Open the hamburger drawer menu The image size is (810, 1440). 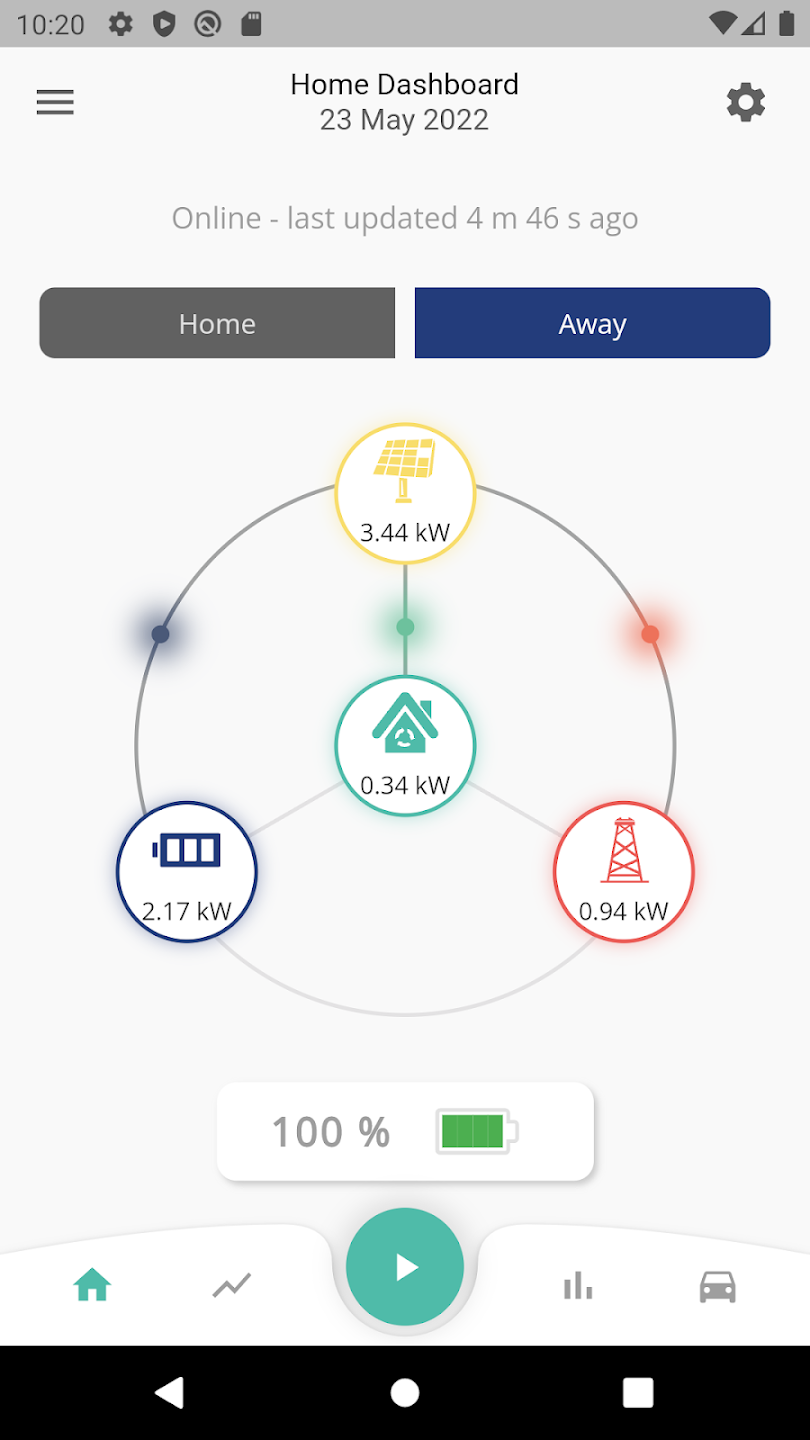pos(55,102)
